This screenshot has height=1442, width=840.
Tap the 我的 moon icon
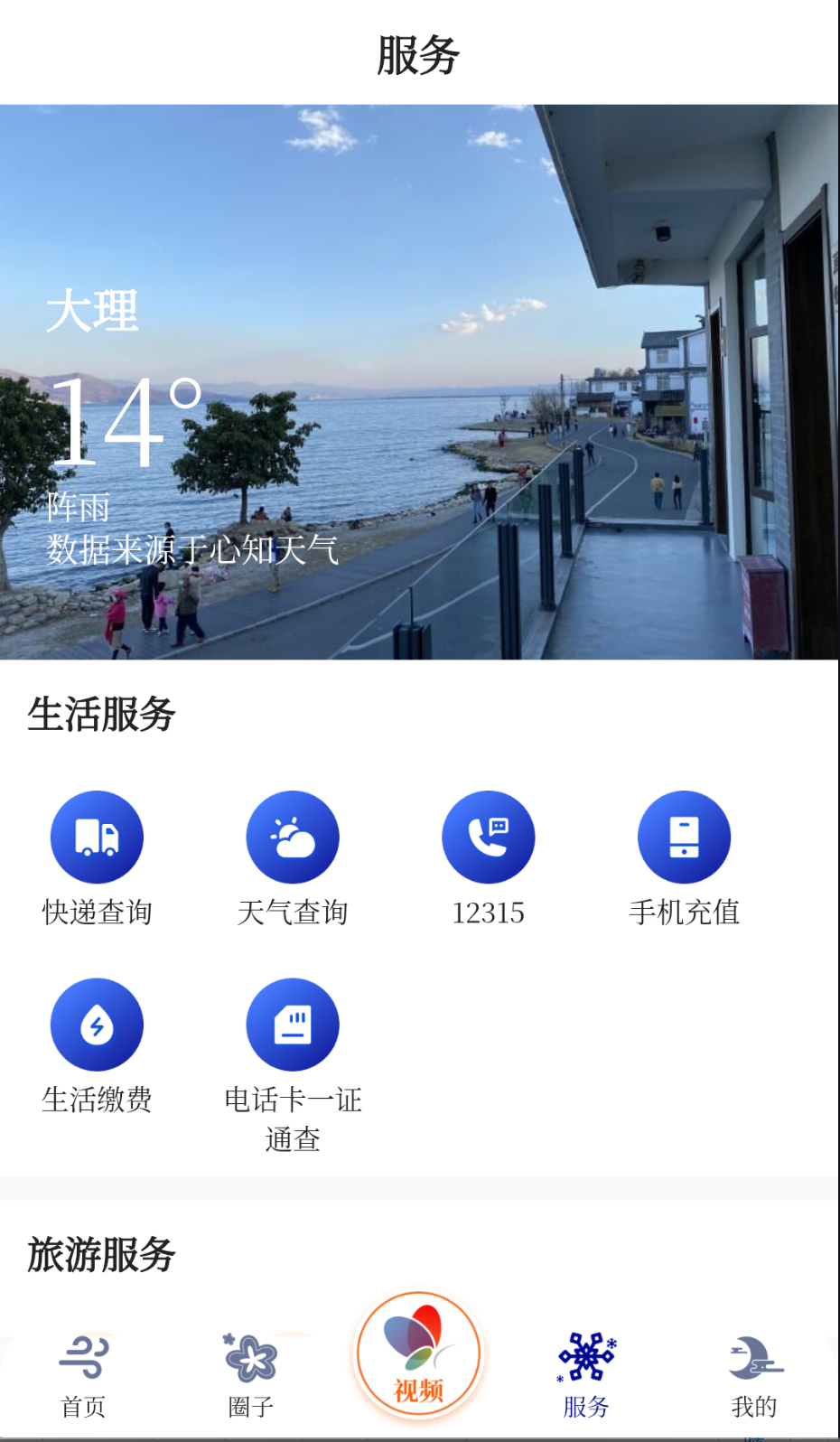[757, 1355]
